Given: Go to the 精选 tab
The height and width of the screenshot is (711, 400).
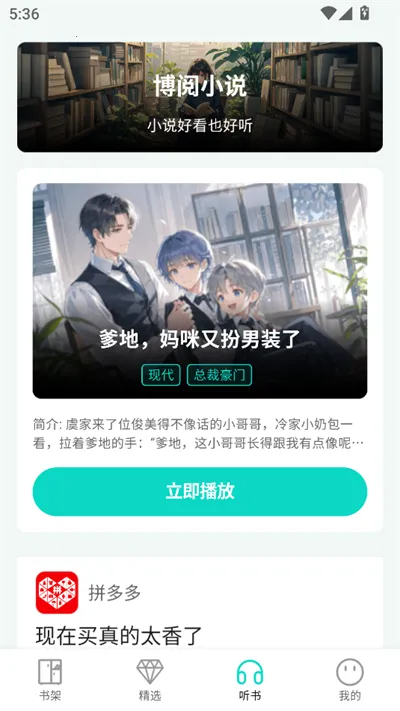Looking at the screenshot, I should point(150,679).
